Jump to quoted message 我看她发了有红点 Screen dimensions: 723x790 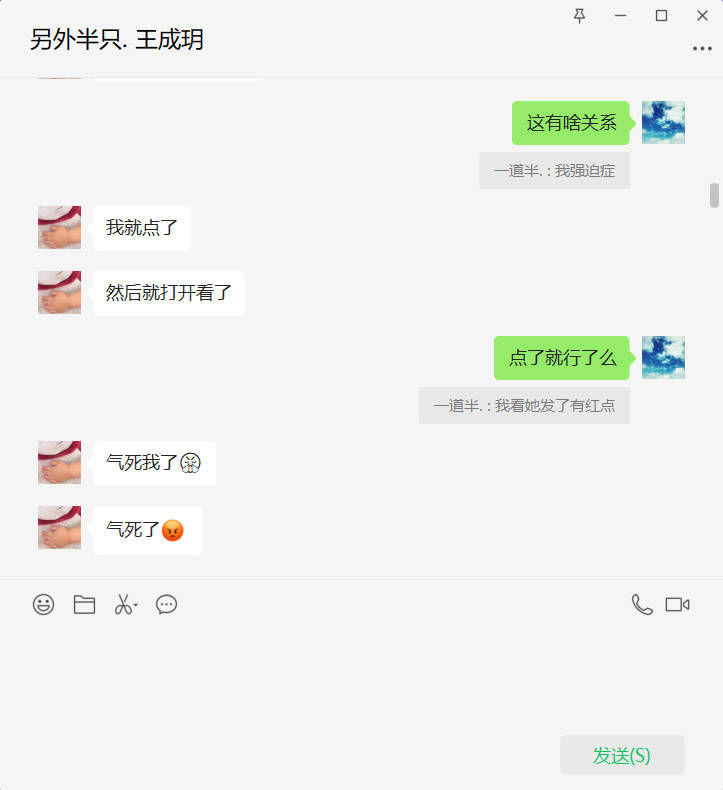pyautogui.click(x=524, y=406)
